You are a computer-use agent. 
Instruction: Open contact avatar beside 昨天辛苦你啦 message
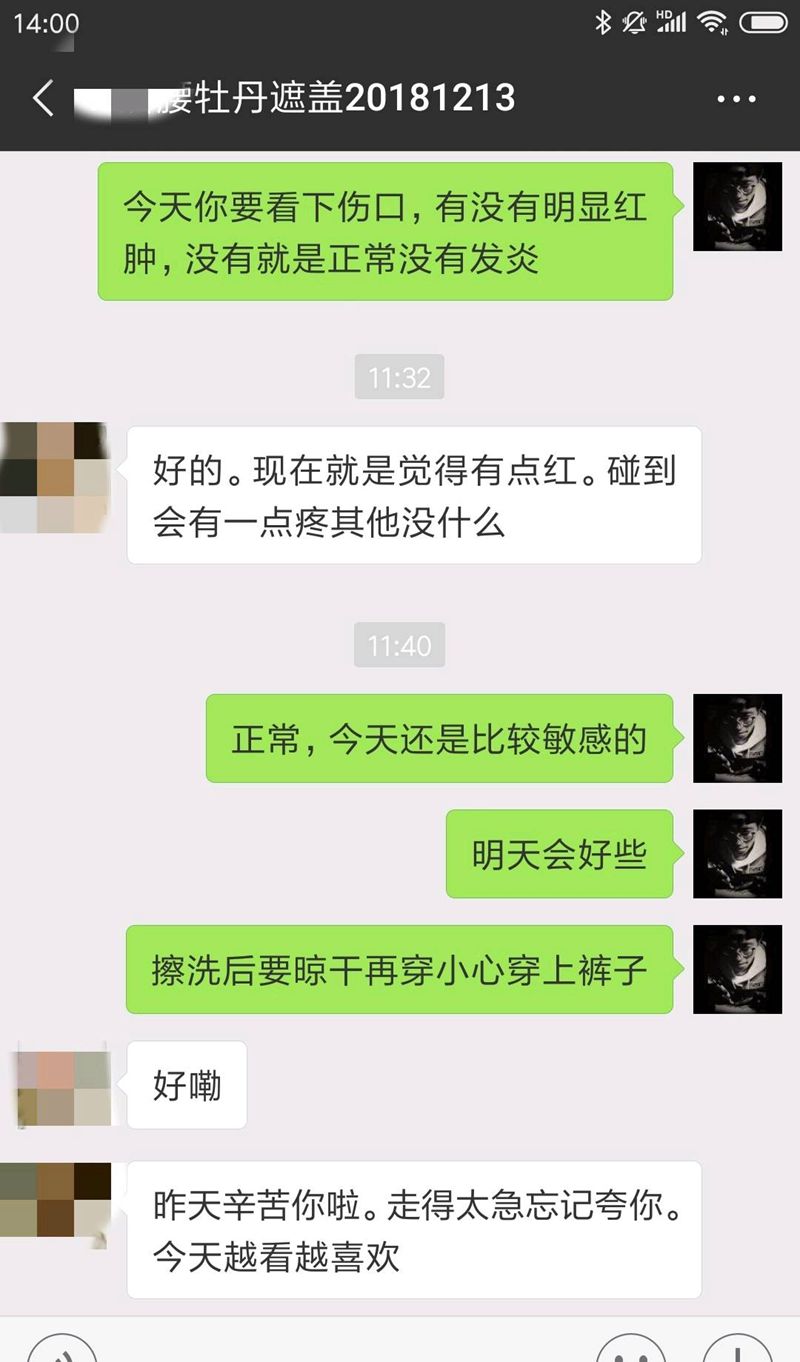(x=54, y=1205)
